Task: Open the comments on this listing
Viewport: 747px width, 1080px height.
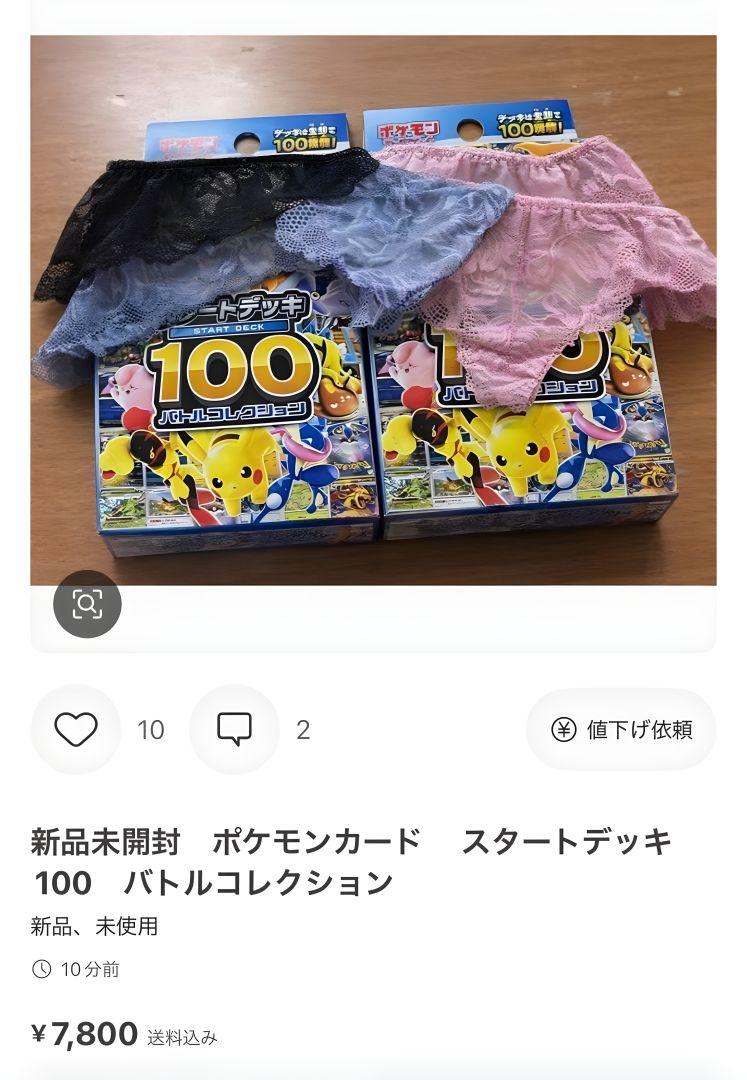Action: click(x=234, y=729)
